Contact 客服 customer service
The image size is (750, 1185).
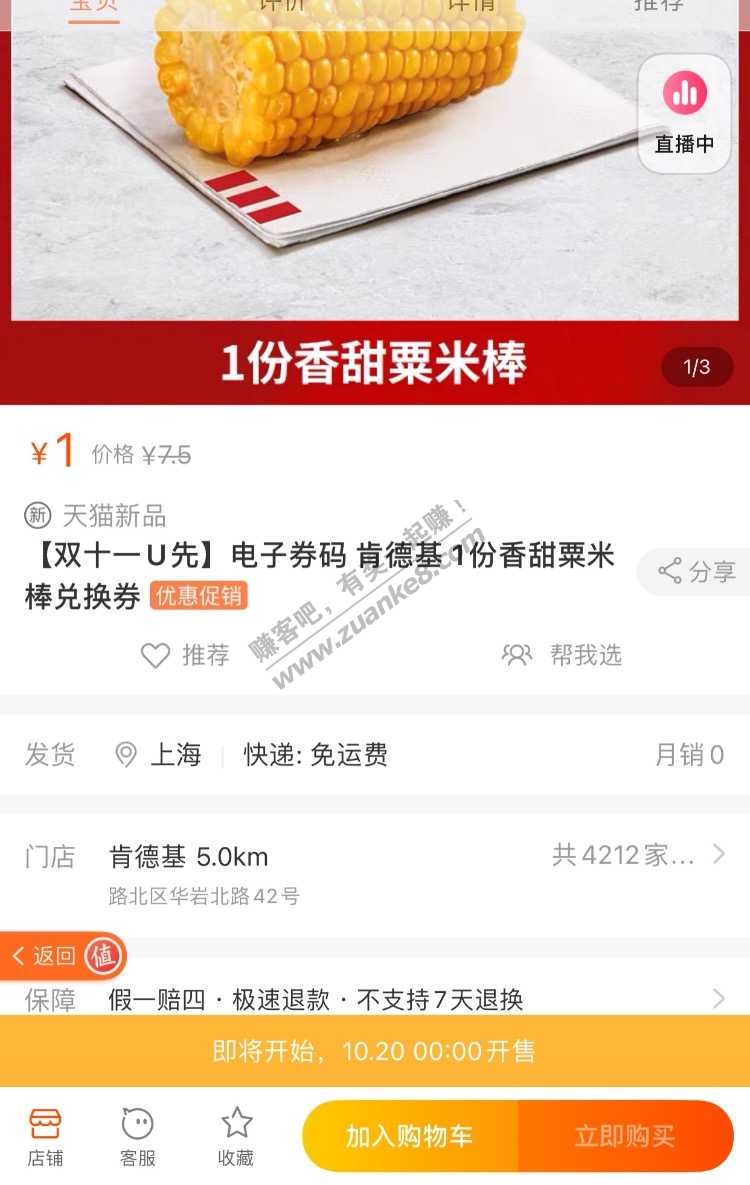(x=138, y=1137)
